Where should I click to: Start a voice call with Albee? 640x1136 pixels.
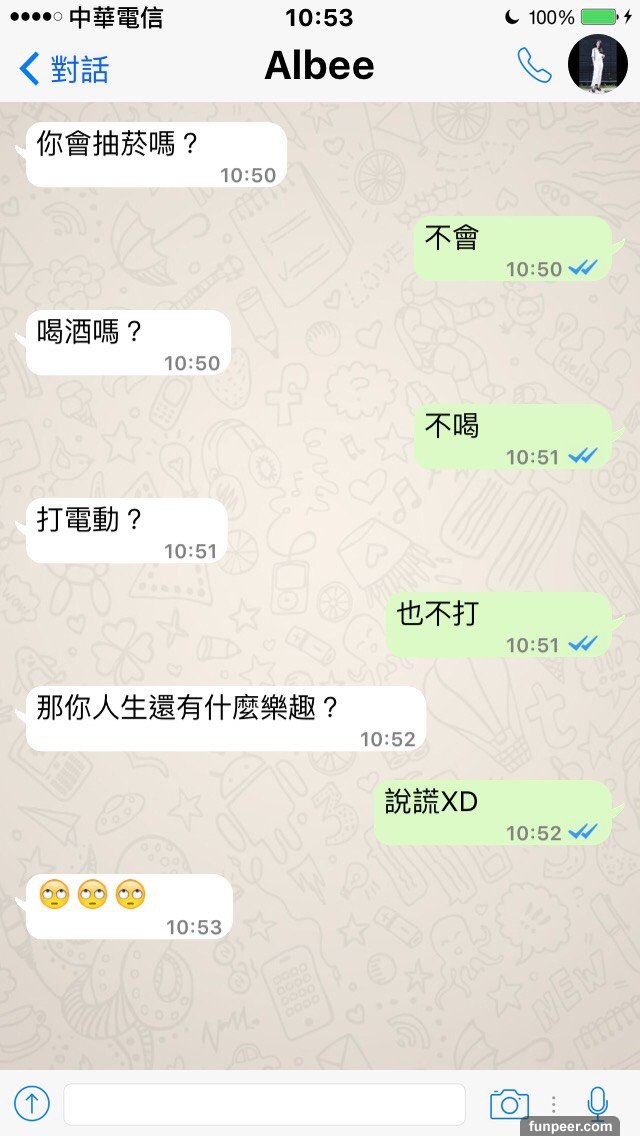(x=534, y=66)
